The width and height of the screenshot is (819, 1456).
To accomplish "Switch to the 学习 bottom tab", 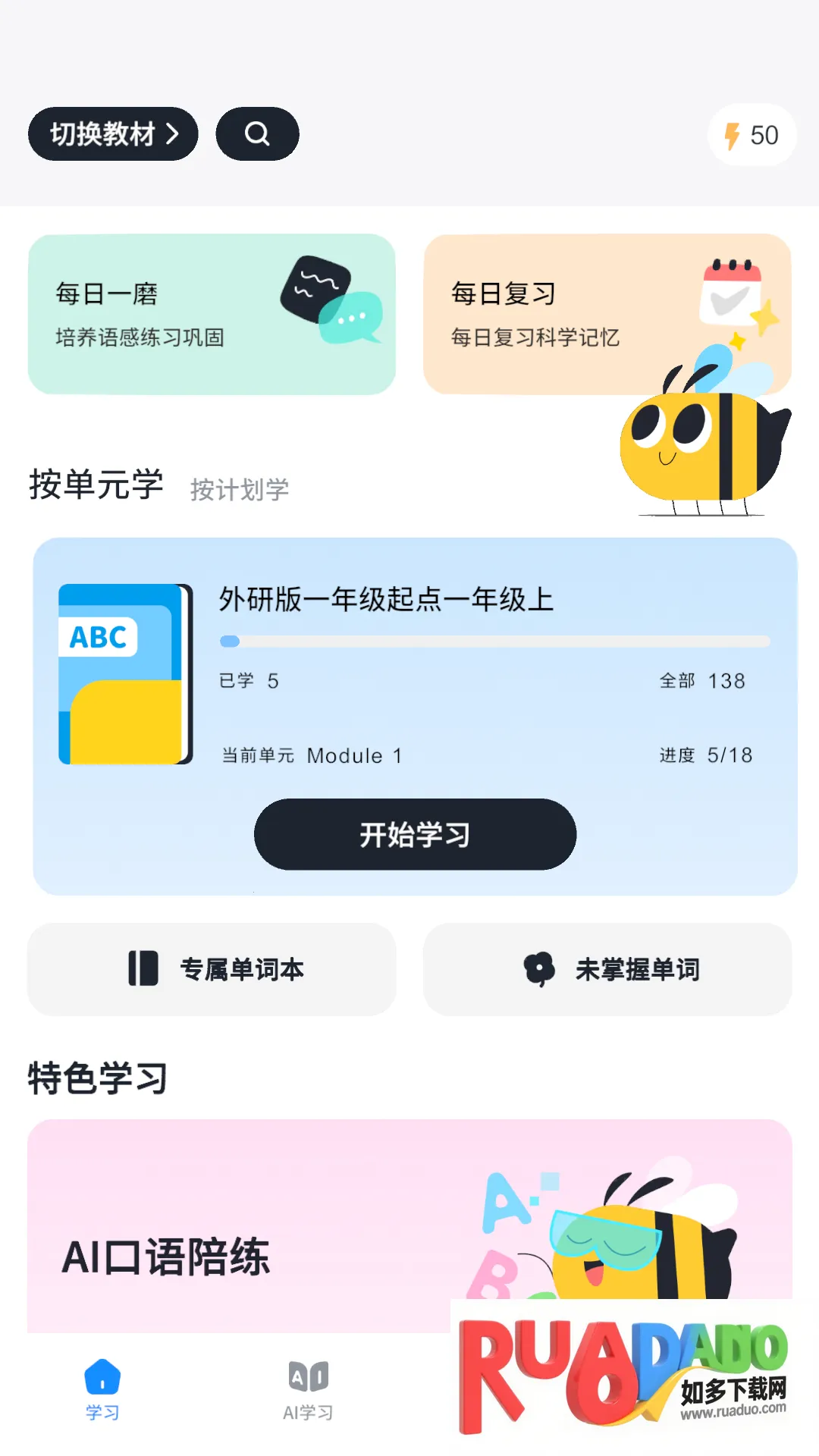I will tap(102, 1389).
